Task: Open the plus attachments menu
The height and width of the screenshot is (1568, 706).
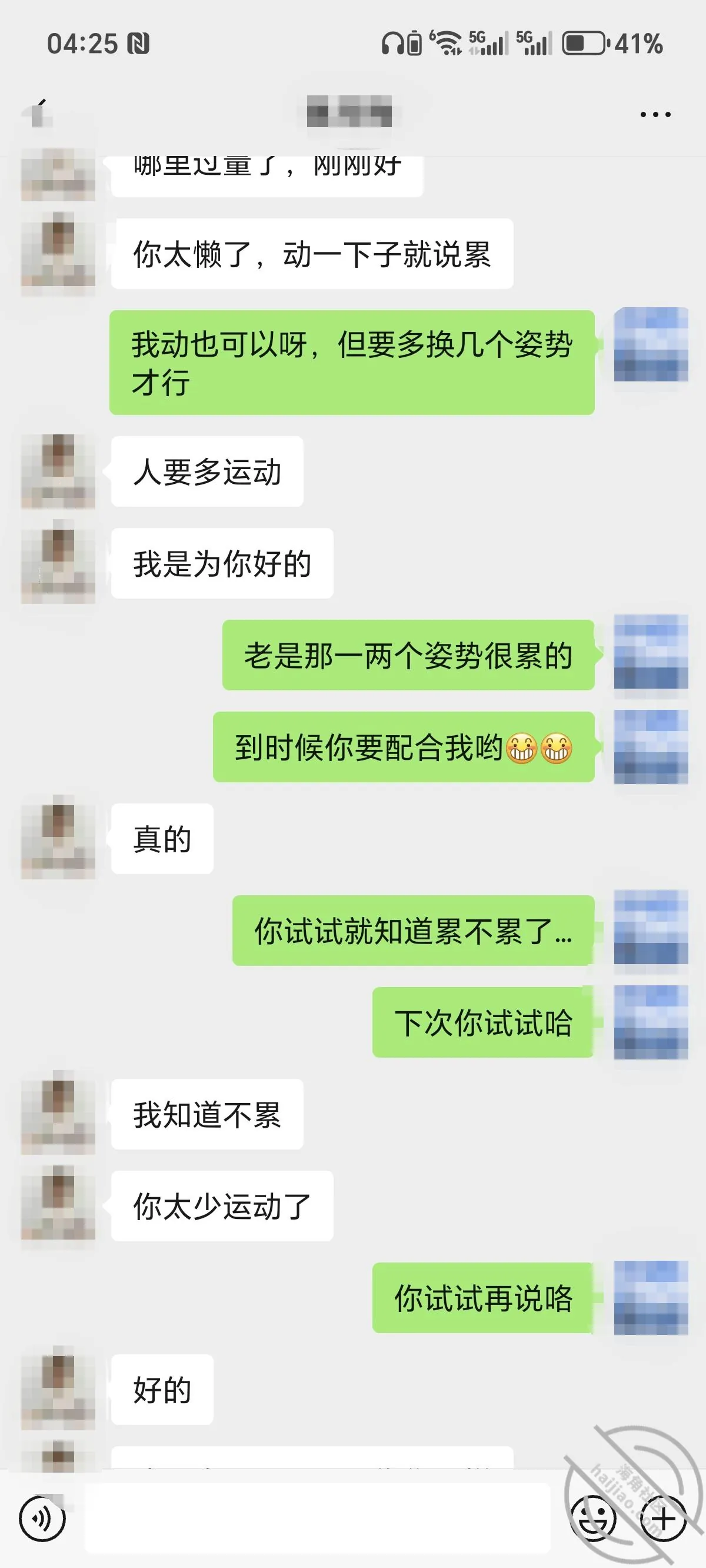Action: tap(664, 1519)
